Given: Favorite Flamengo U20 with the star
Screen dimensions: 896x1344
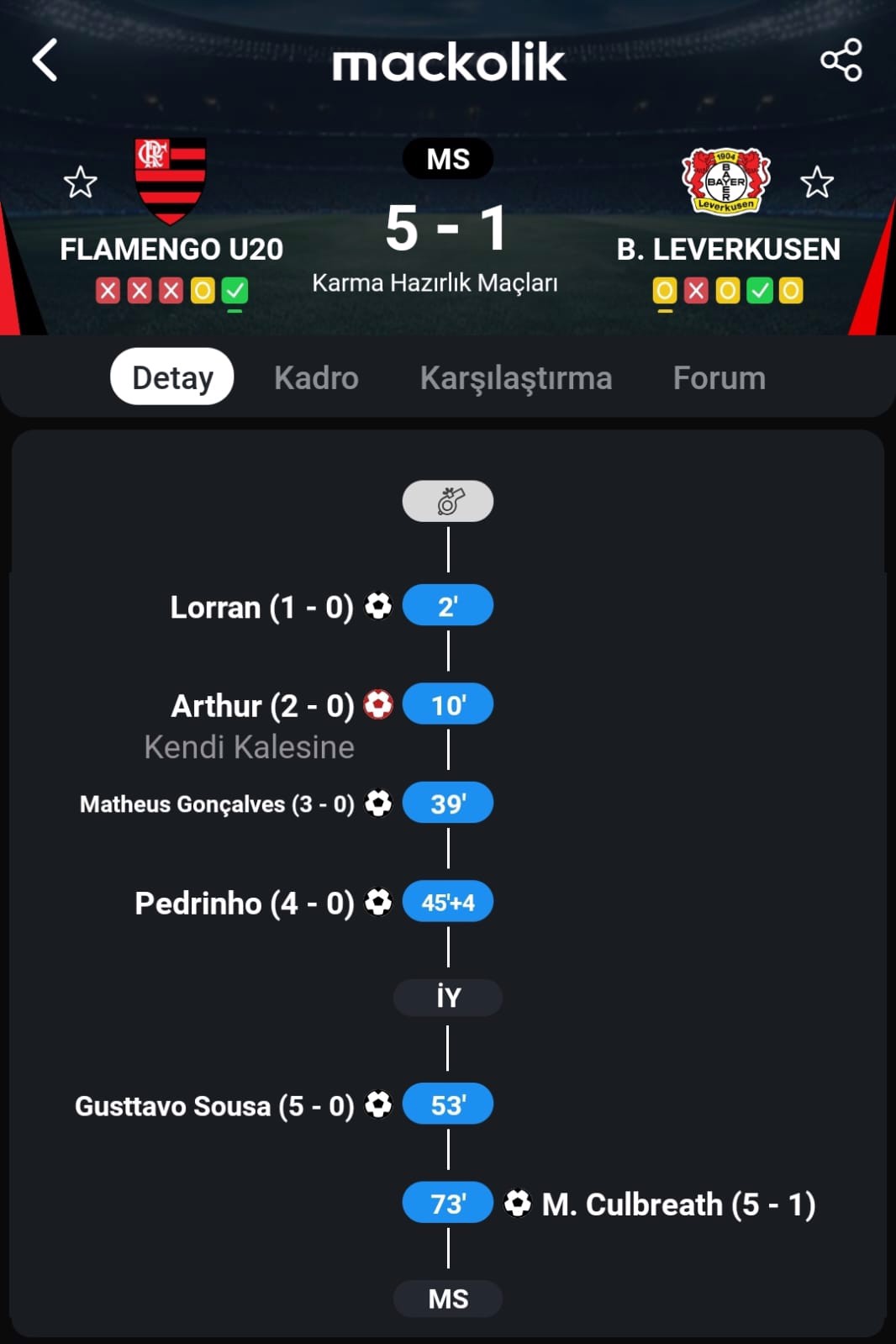Looking at the screenshot, I should pos(81,182).
